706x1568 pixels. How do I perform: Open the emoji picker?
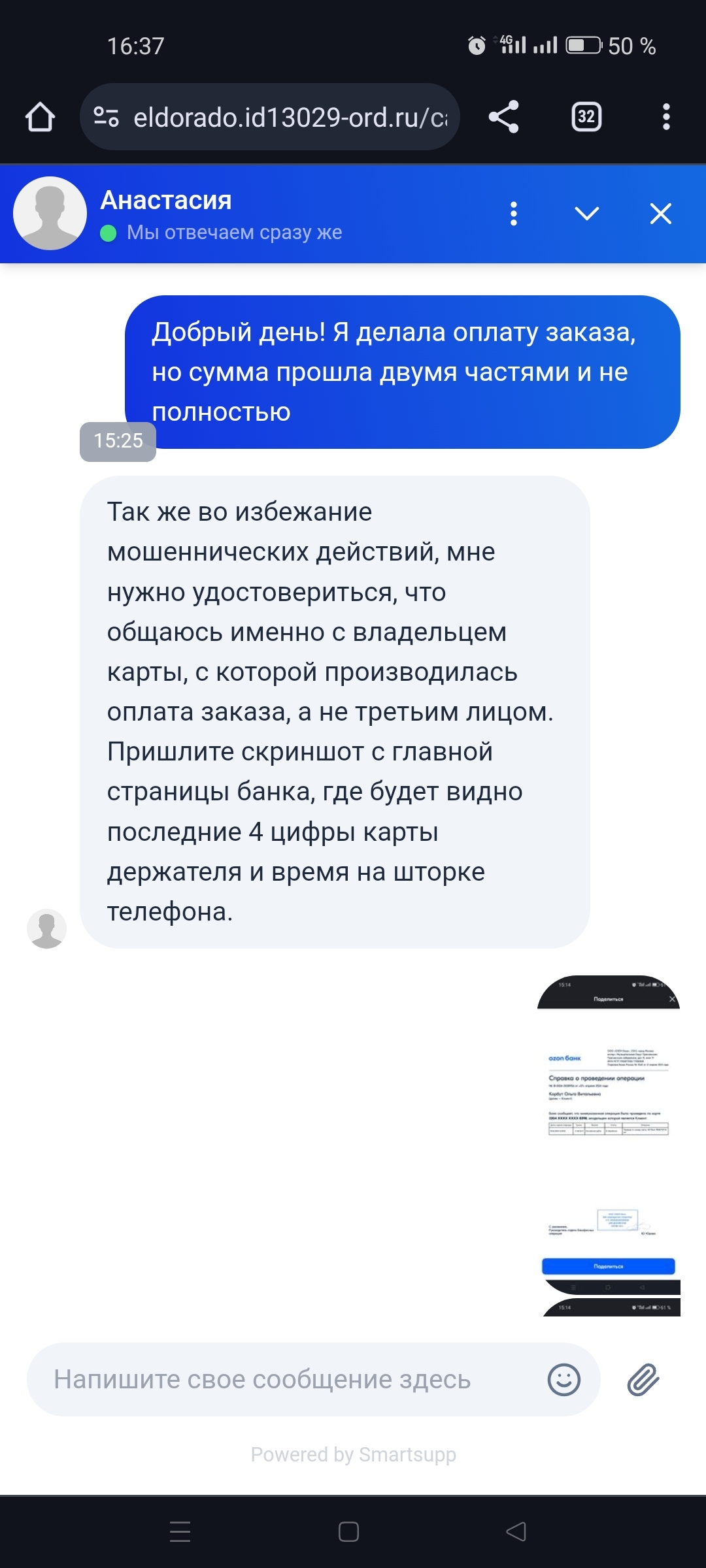click(x=563, y=1380)
